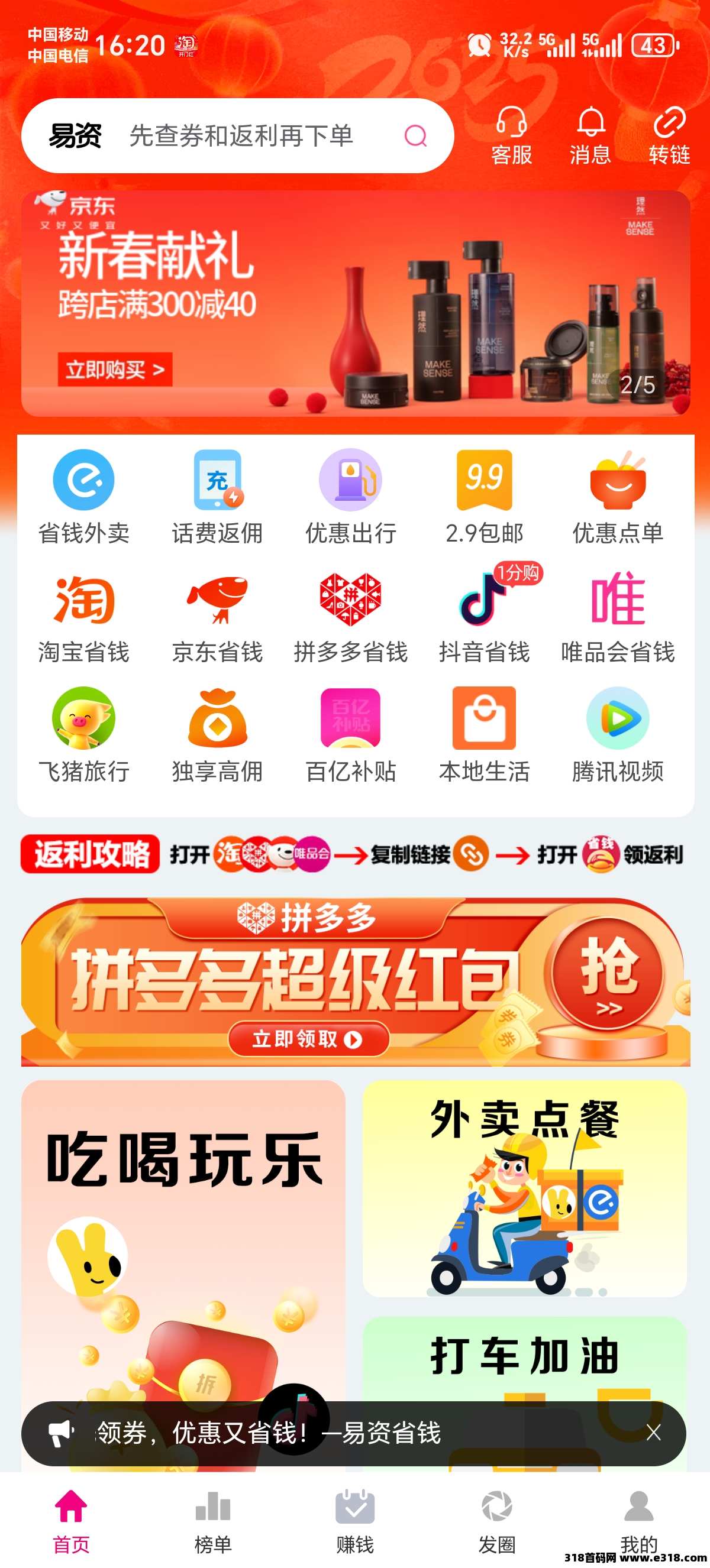Open the 拼多多超级红包 banner

[x=356, y=982]
